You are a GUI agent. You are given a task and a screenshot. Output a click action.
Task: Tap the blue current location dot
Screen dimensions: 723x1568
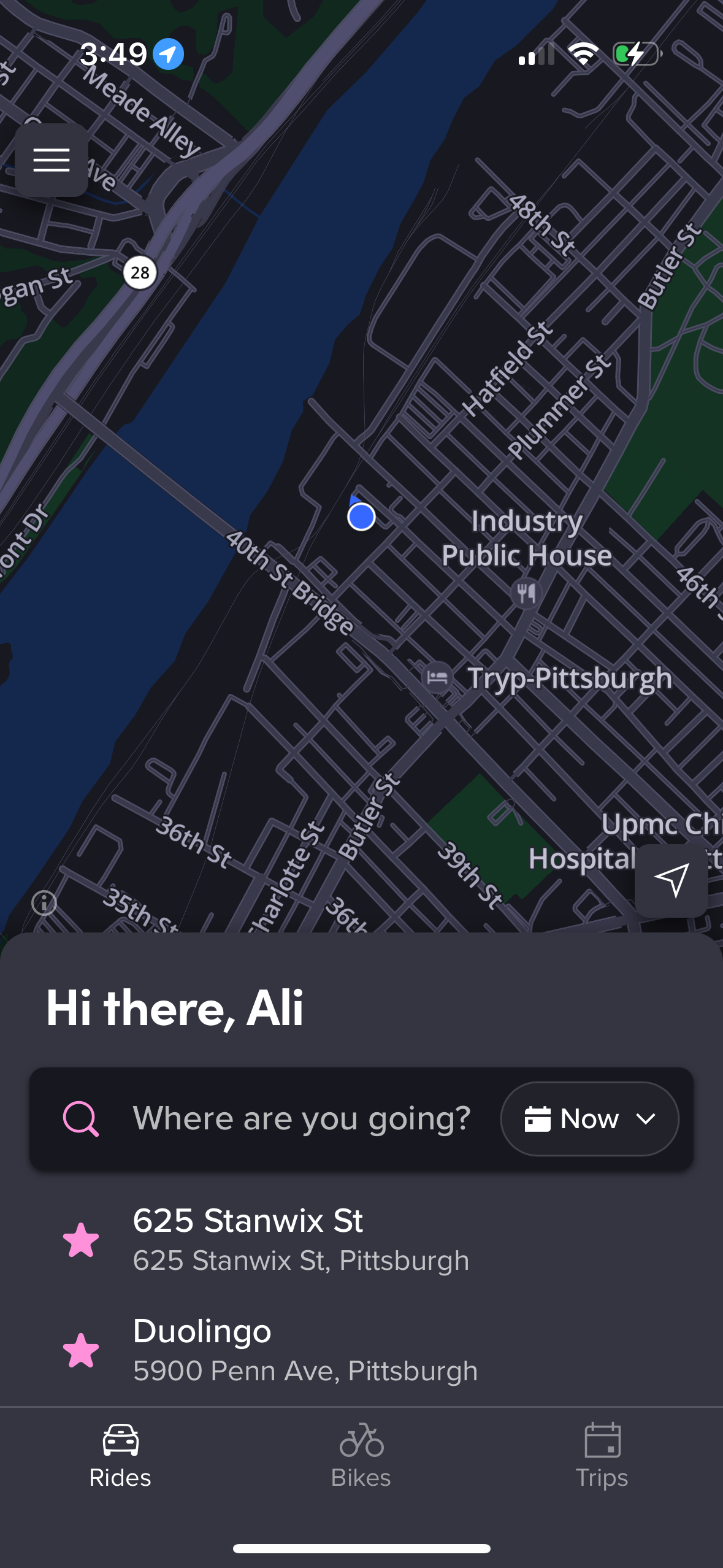[x=360, y=517]
